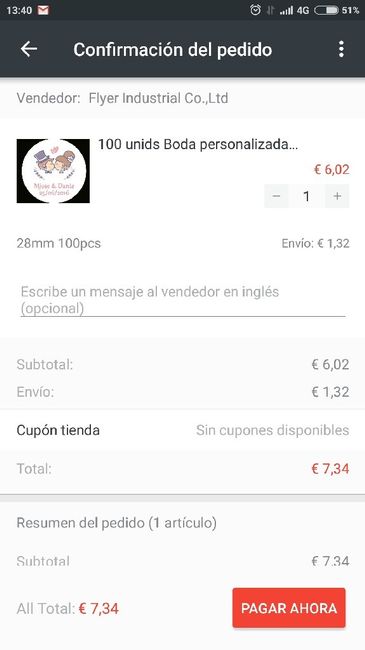
Task: Open the wedding sticker product thumbnail
Action: tap(53, 171)
